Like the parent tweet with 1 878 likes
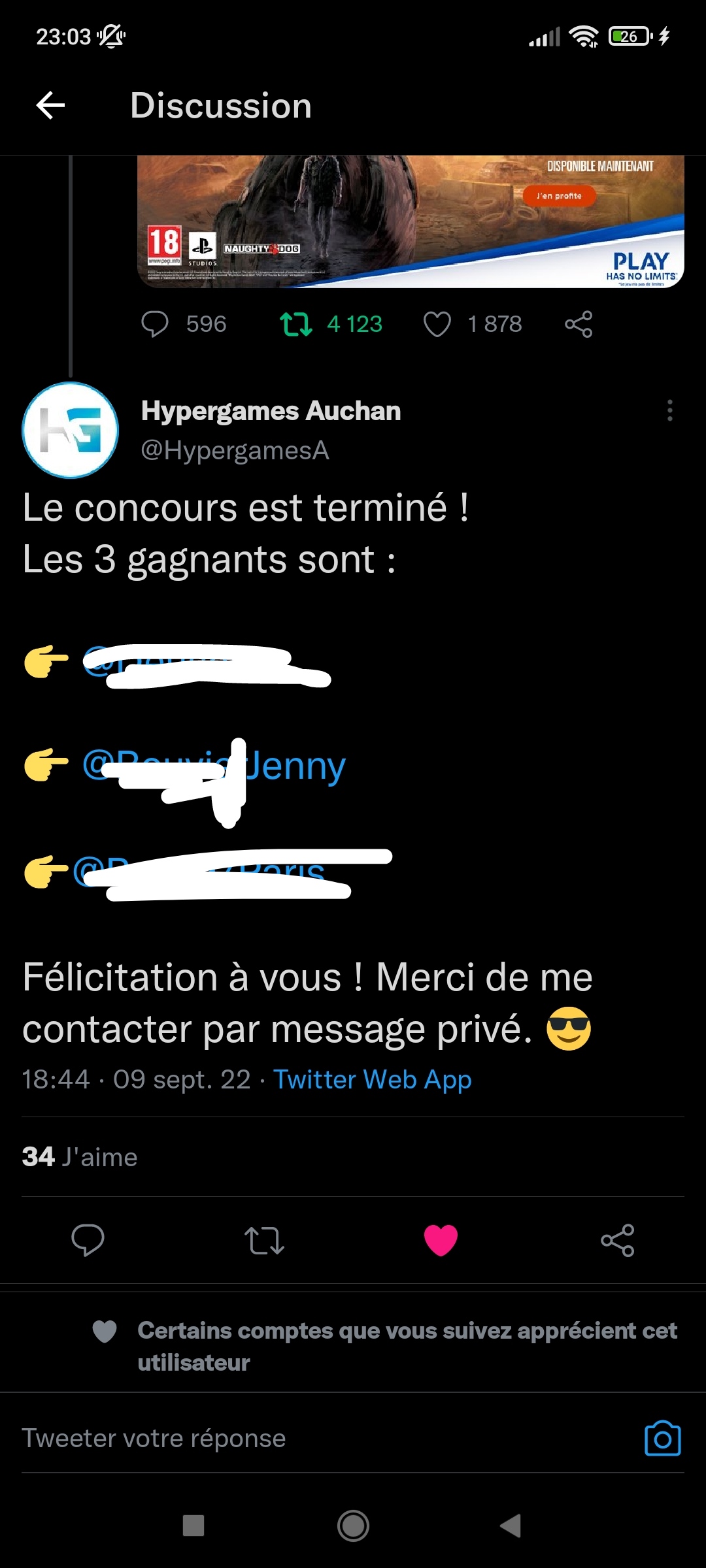Image resolution: width=706 pixels, height=1568 pixels. (x=437, y=324)
